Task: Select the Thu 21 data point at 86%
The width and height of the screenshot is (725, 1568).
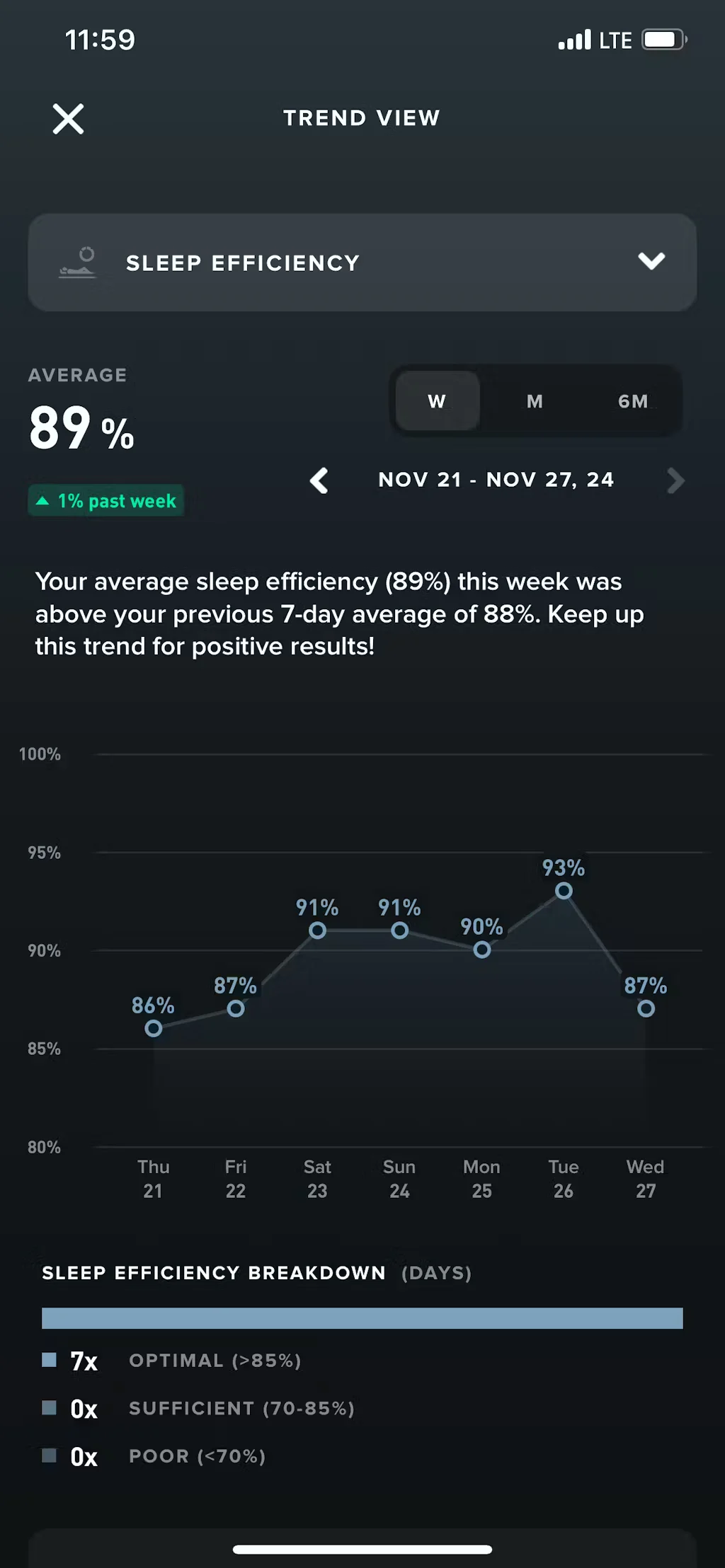Action: [x=153, y=1028]
